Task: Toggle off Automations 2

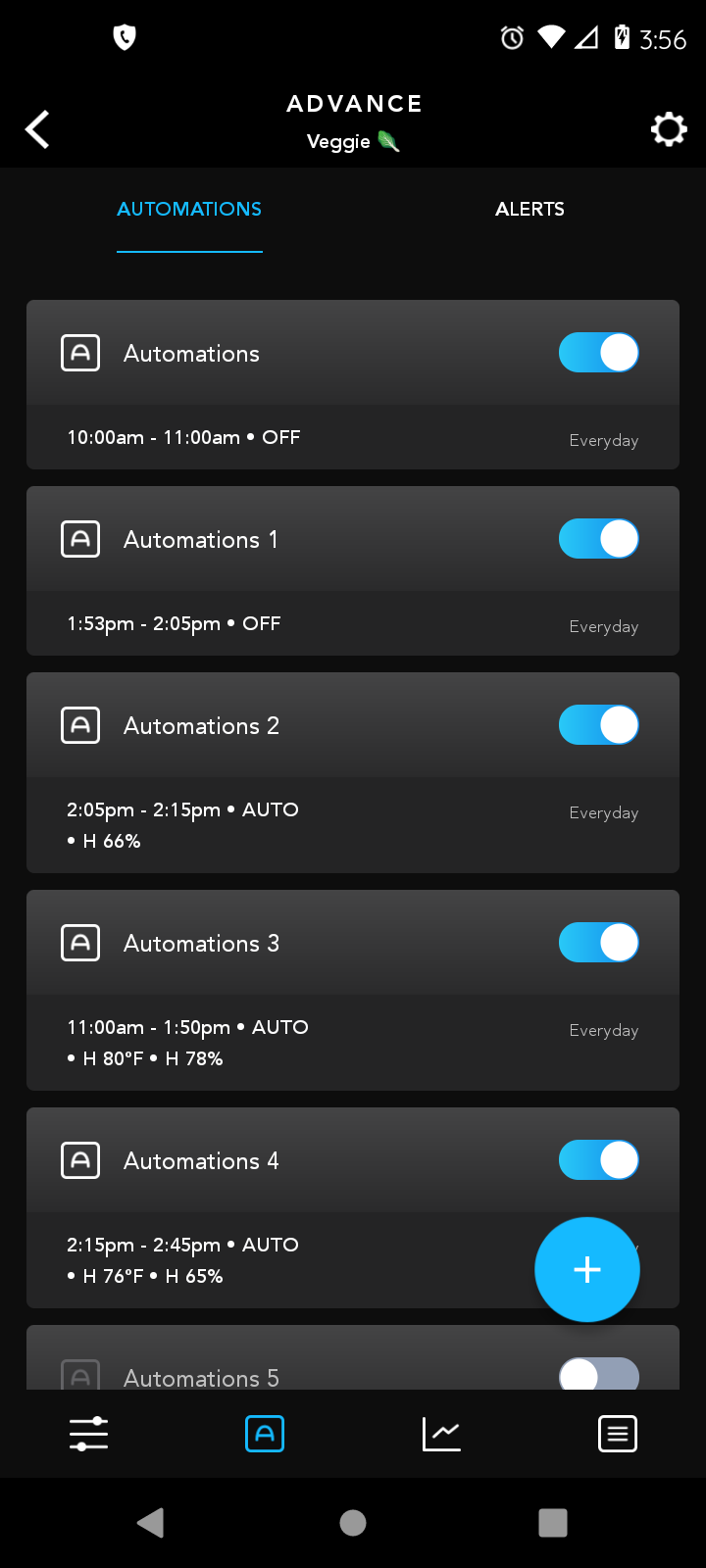Action: [x=598, y=725]
